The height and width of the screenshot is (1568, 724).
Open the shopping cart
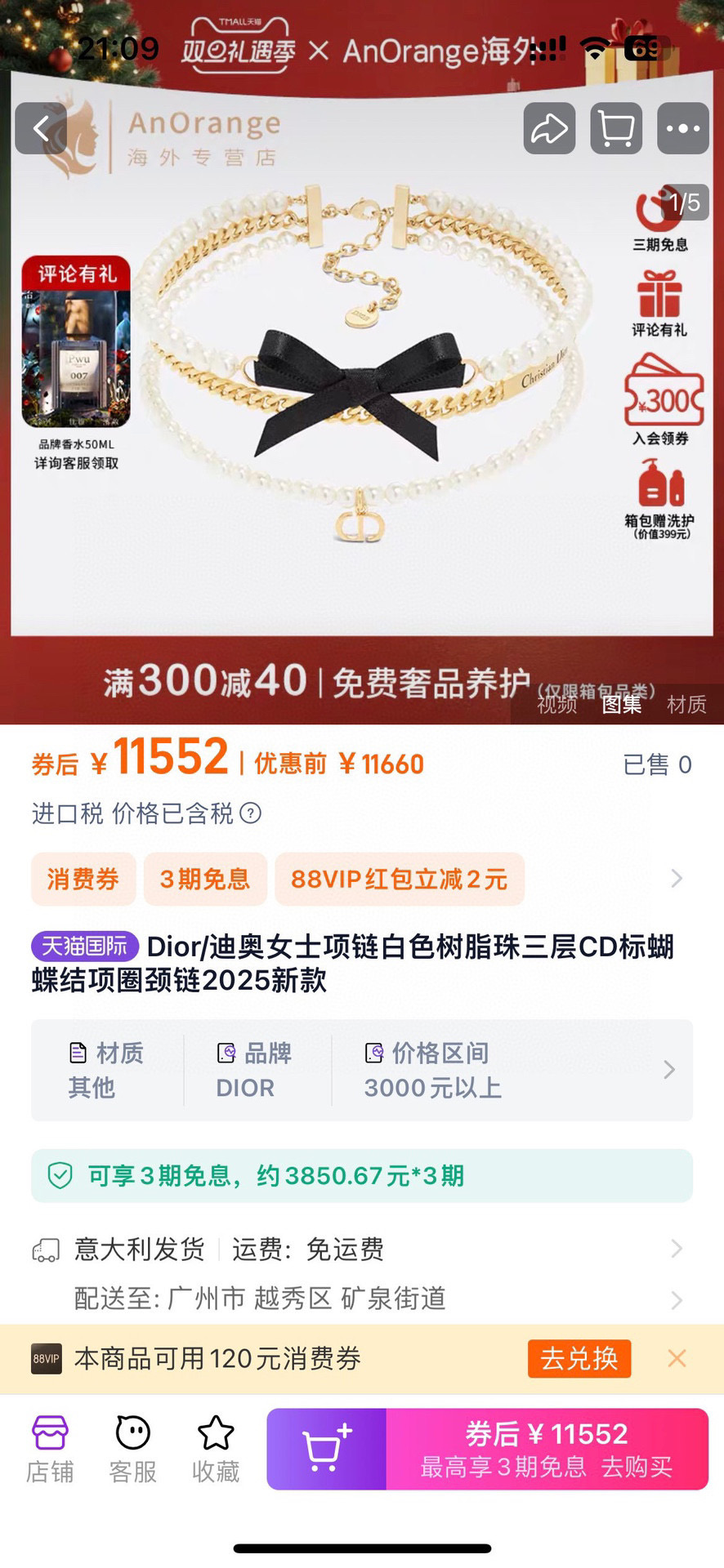616,128
